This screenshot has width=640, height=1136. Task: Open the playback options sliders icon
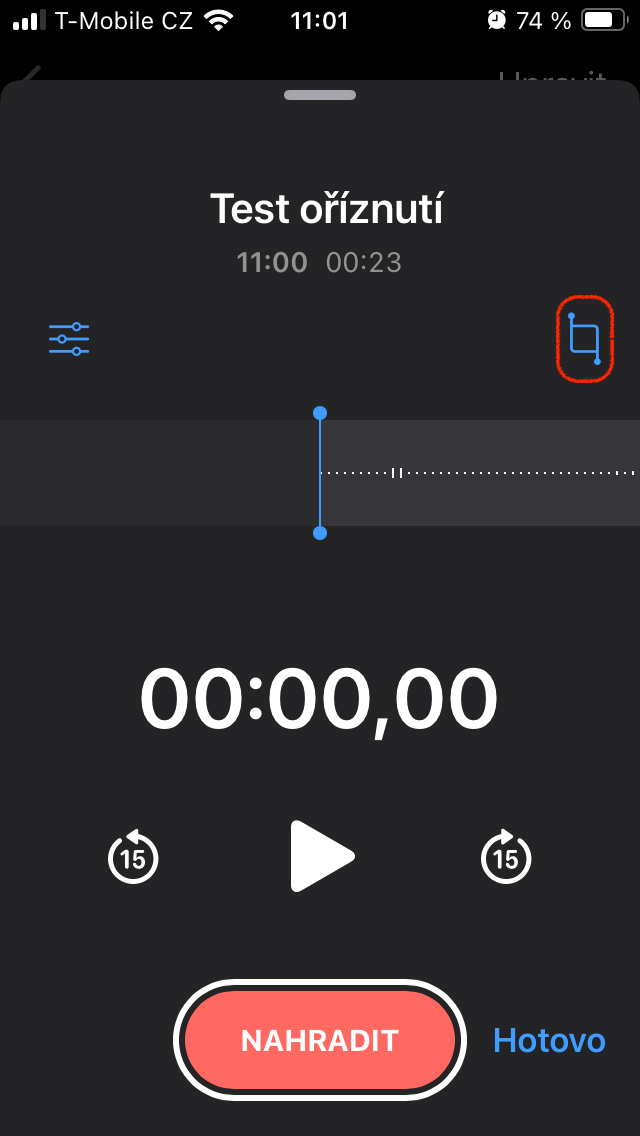click(69, 340)
